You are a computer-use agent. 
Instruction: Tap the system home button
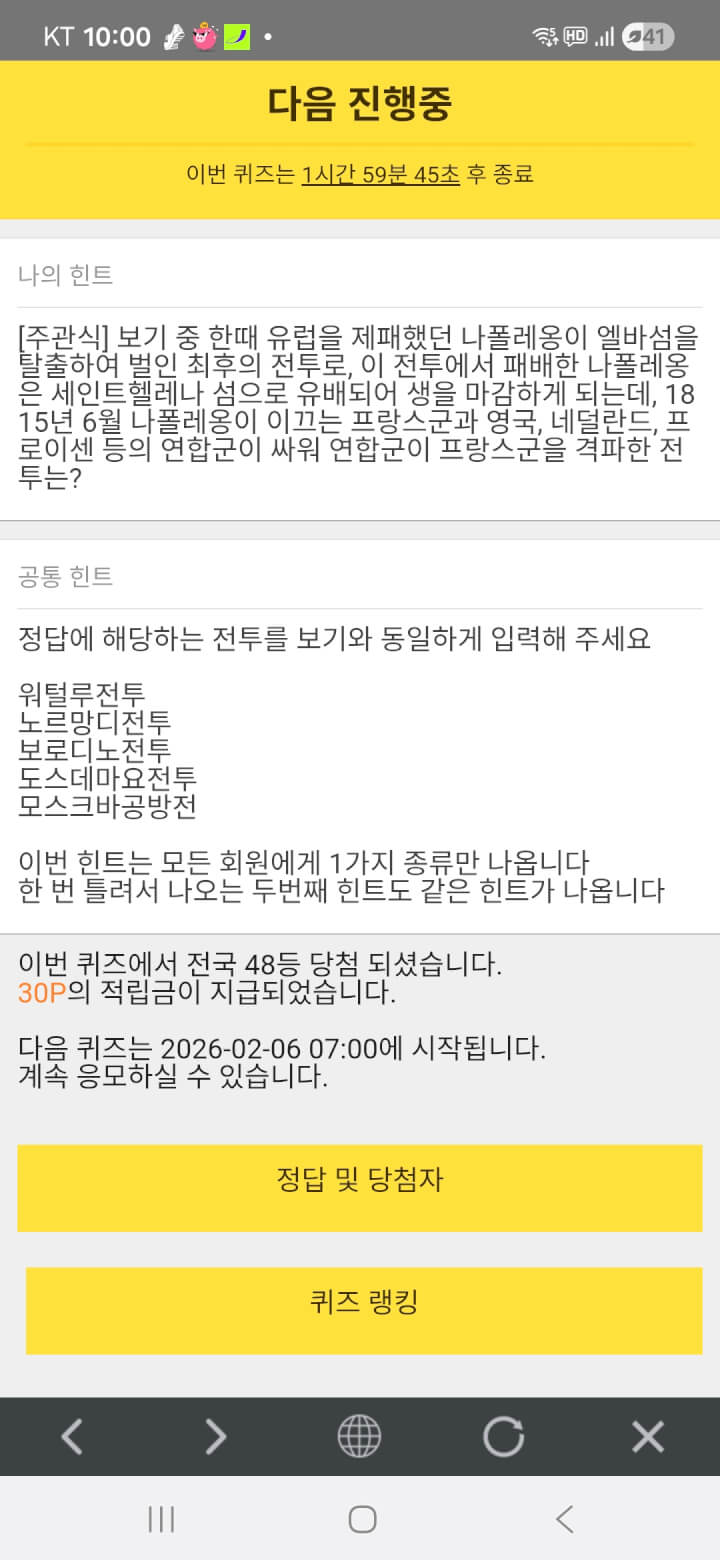pos(362,1520)
